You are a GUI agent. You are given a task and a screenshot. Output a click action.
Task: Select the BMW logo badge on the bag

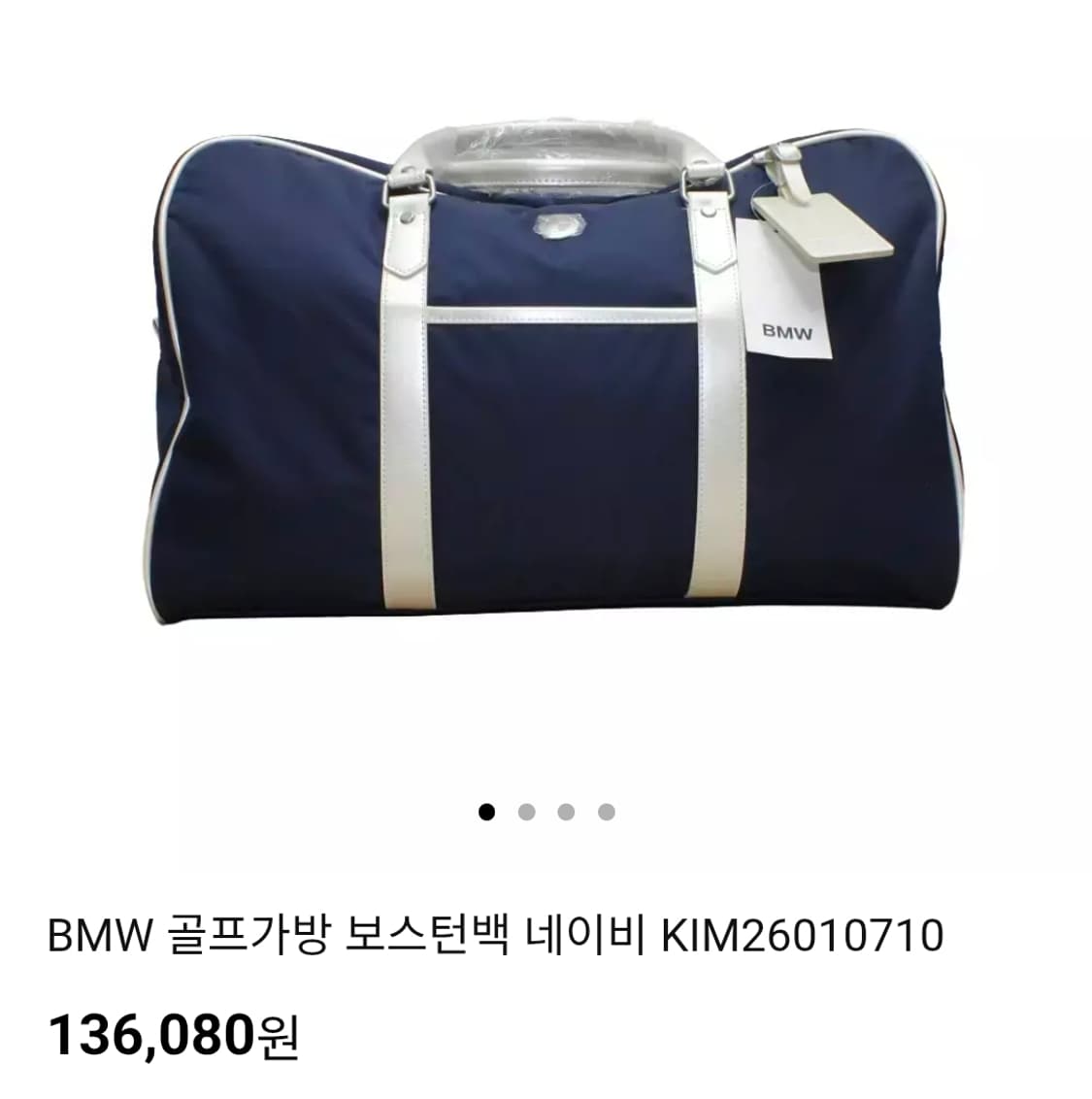[x=561, y=225]
